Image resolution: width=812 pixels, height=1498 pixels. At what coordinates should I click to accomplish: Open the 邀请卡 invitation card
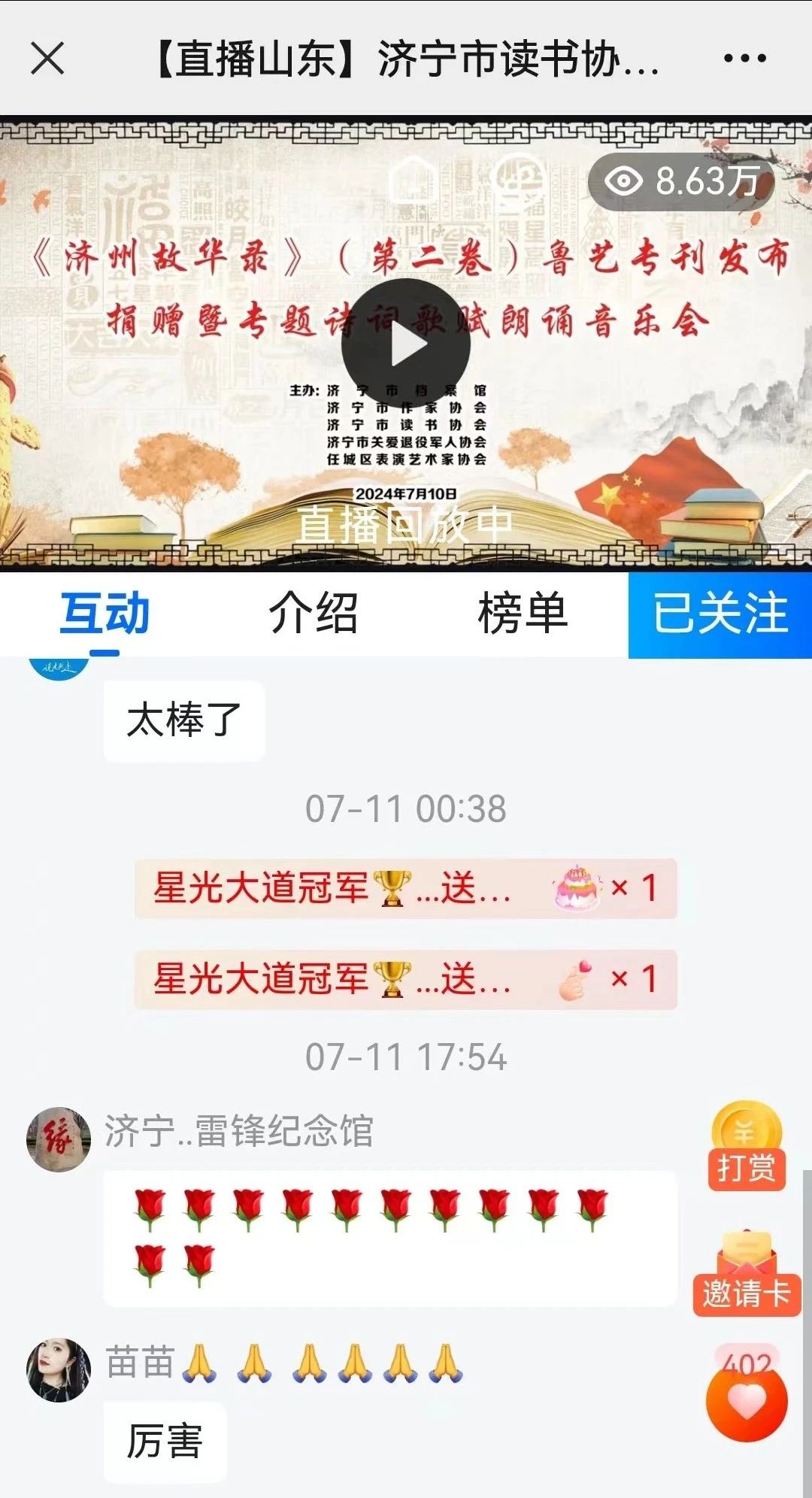pyautogui.click(x=747, y=1275)
